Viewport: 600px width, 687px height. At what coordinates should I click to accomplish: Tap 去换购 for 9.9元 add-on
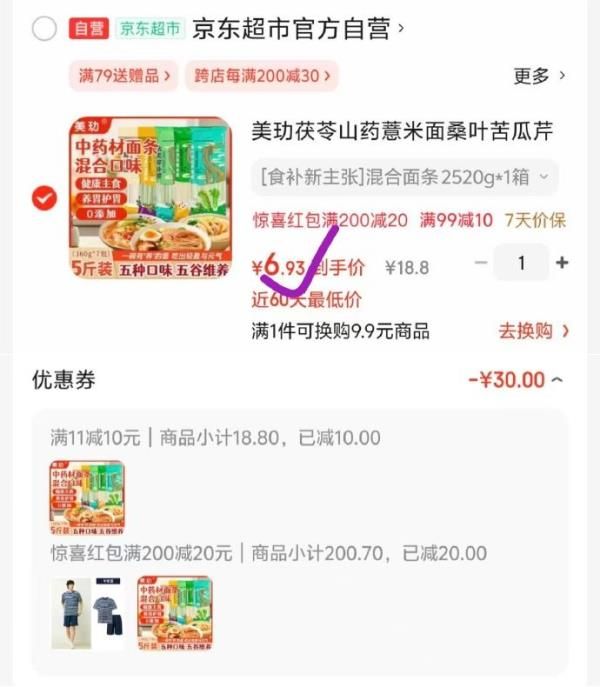click(x=533, y=331)
